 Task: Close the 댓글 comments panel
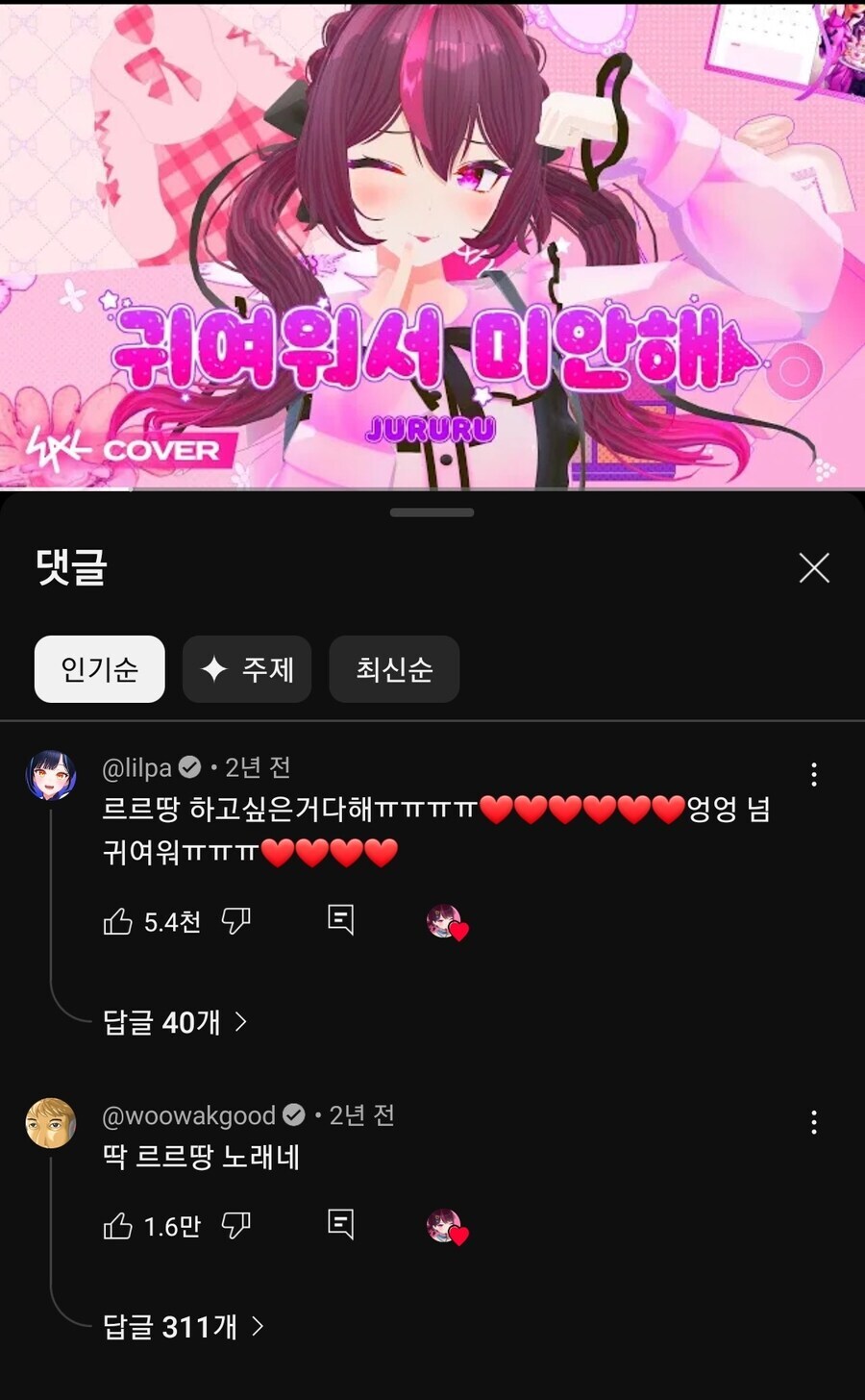[814, 568]
